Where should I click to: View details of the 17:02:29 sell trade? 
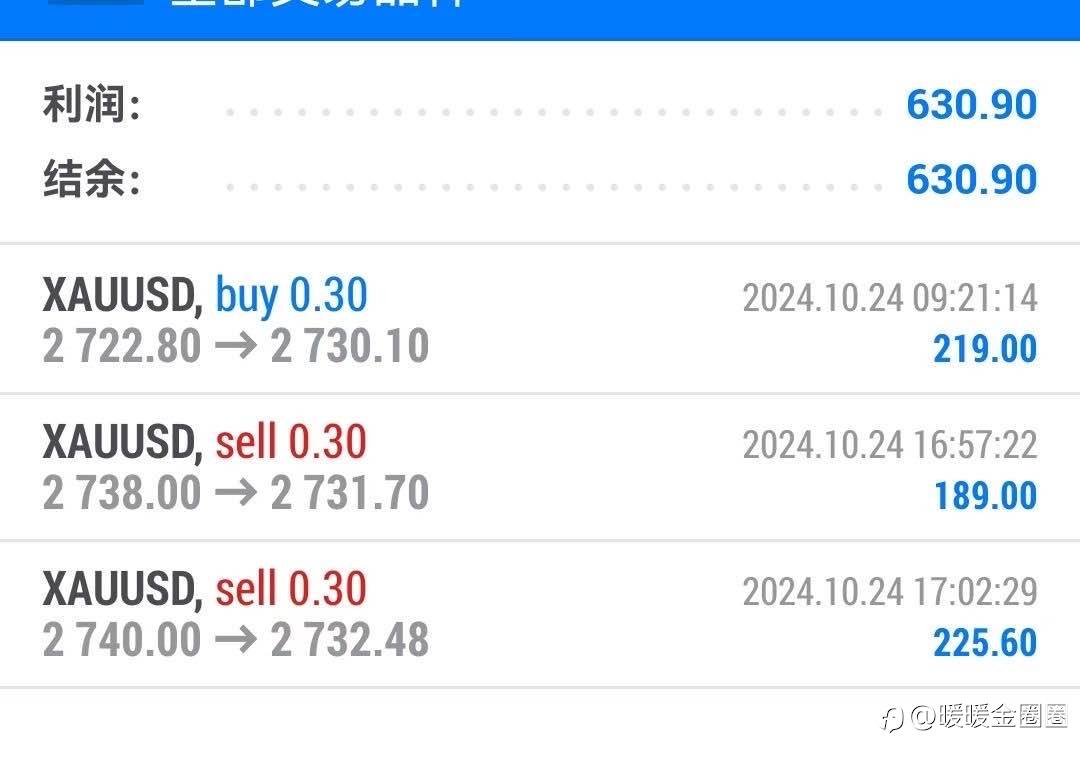540,614
